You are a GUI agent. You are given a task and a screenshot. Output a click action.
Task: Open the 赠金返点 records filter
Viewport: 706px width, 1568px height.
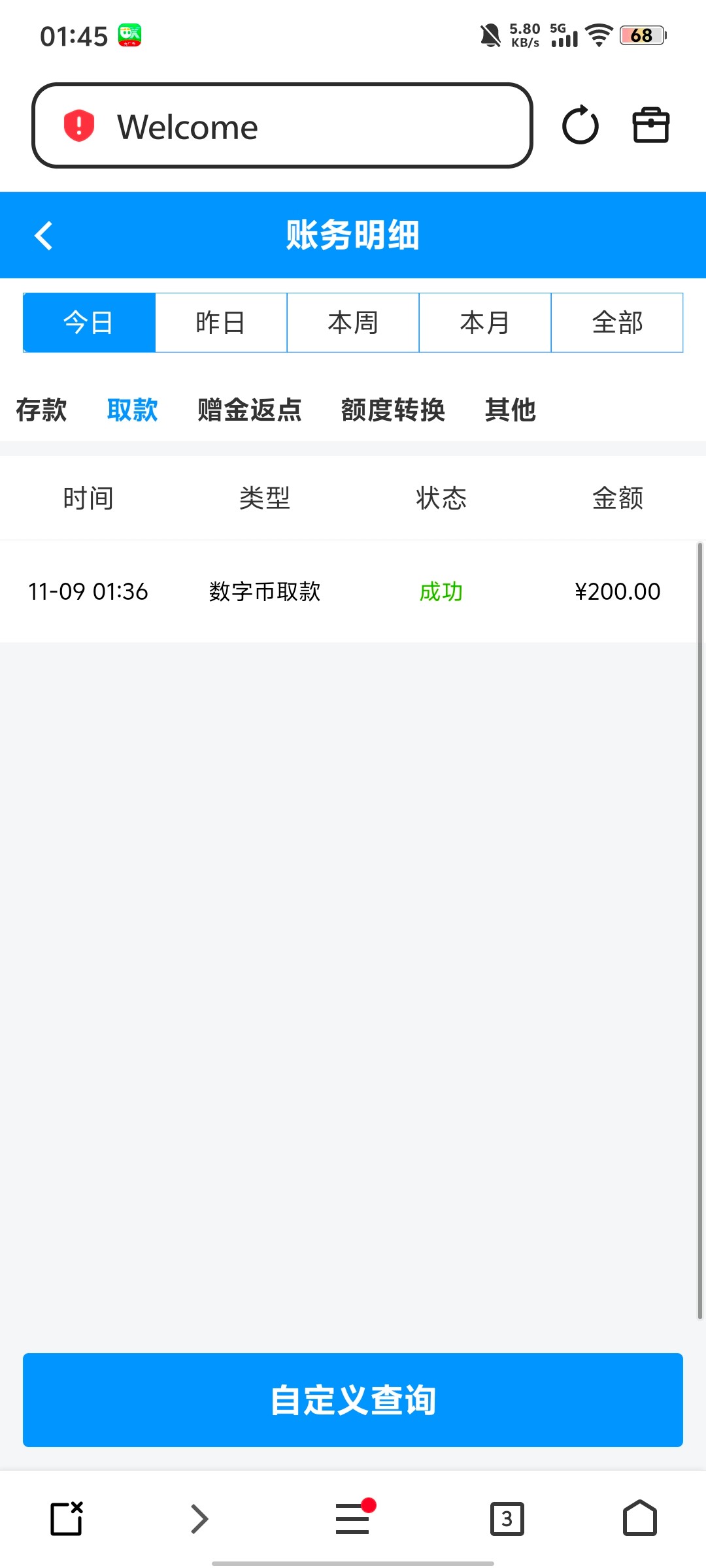[x=248, y=409]
